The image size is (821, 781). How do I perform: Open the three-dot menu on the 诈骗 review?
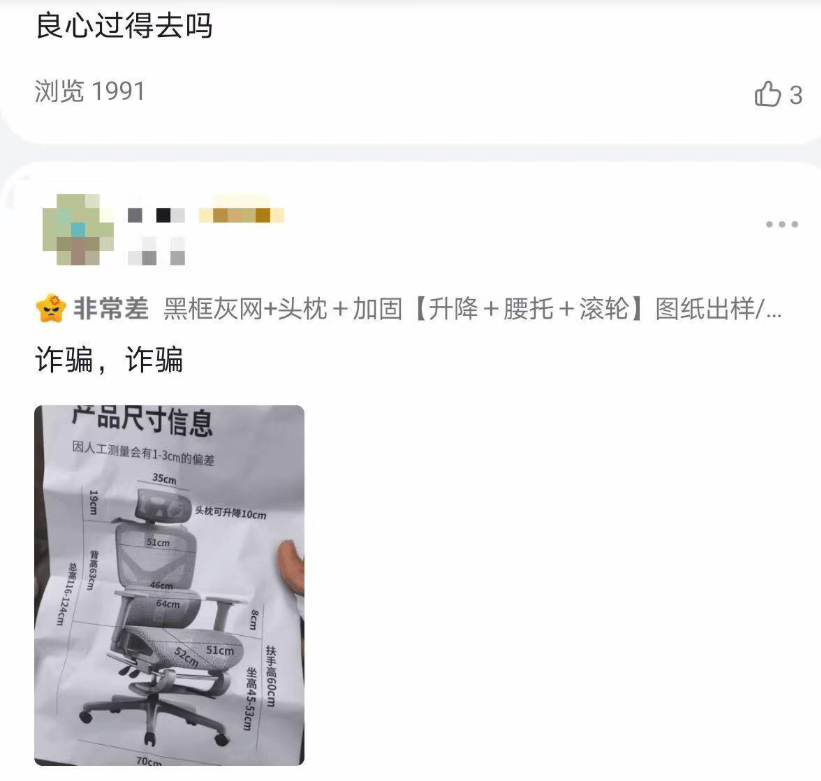point(781,224)
